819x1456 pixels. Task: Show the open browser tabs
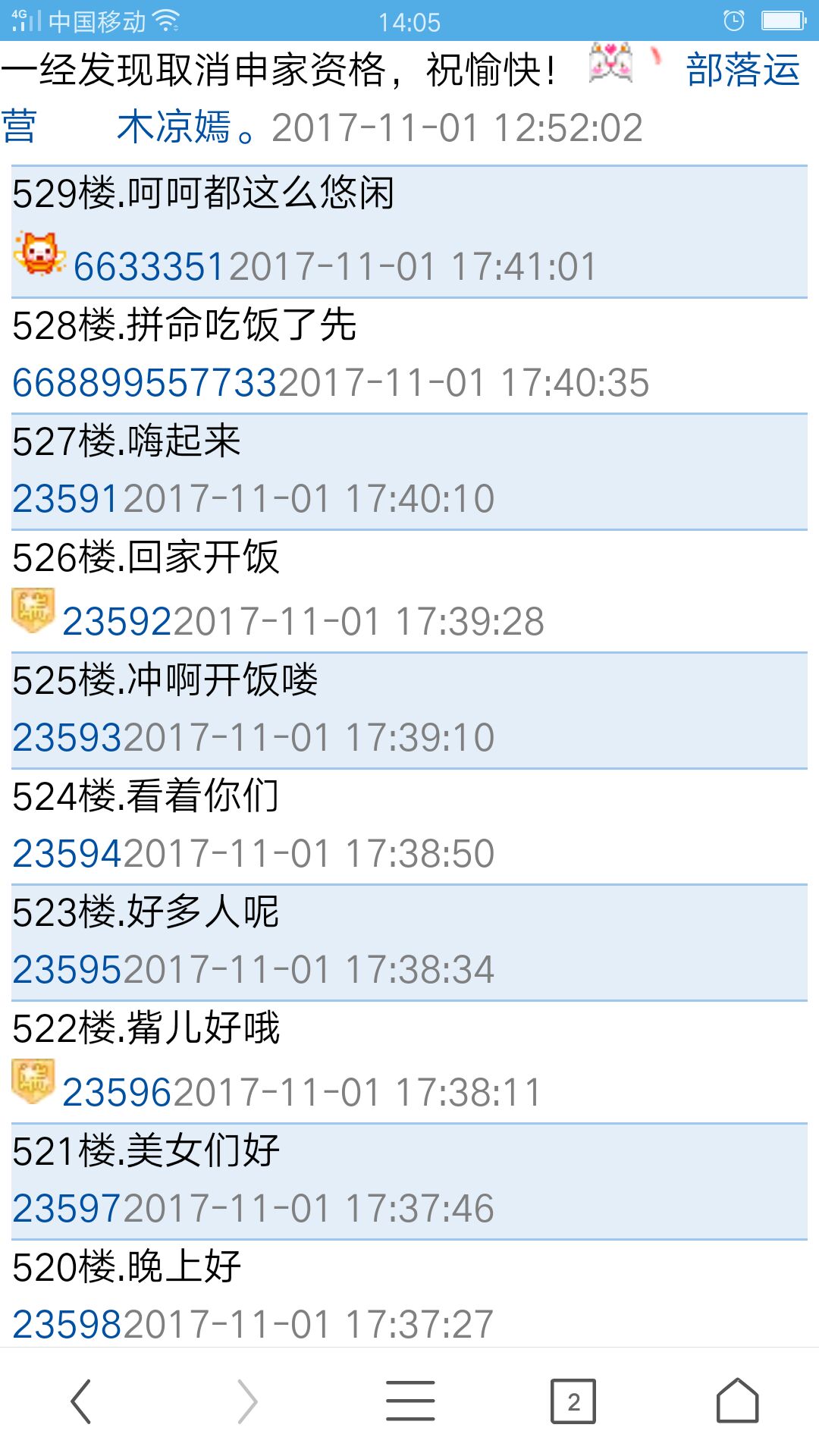click(x=573, y=1401)
